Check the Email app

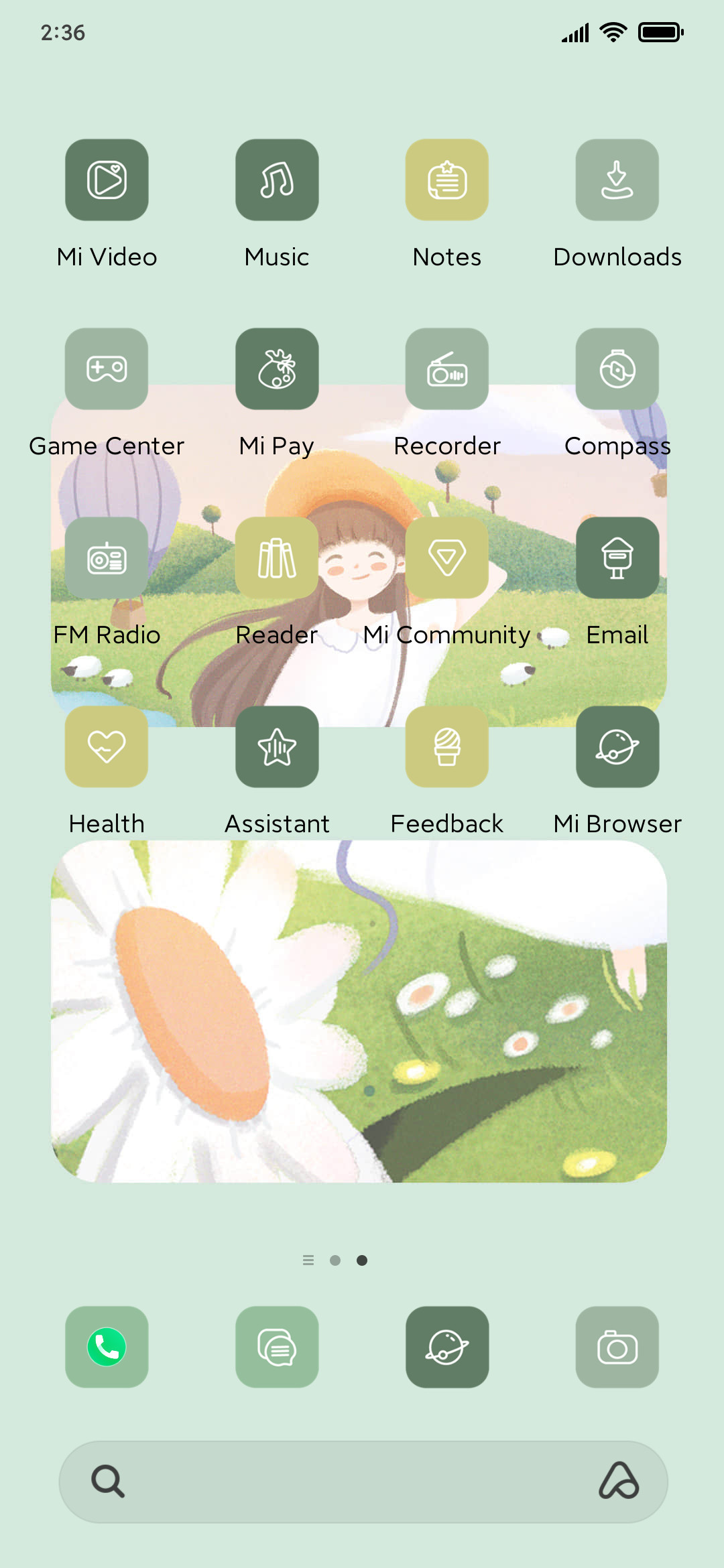point(617,558)
